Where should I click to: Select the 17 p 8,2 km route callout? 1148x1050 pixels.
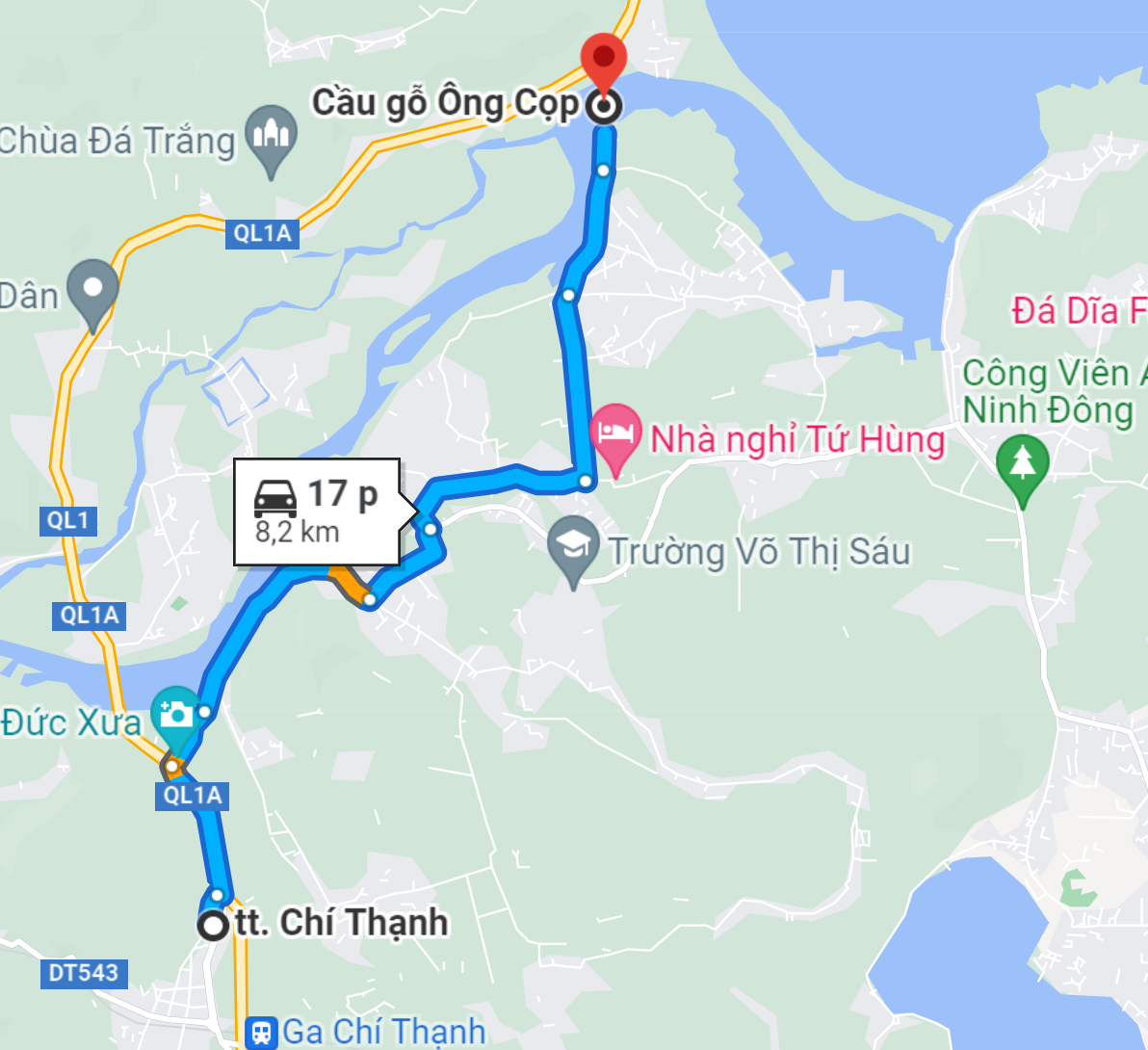317,512
